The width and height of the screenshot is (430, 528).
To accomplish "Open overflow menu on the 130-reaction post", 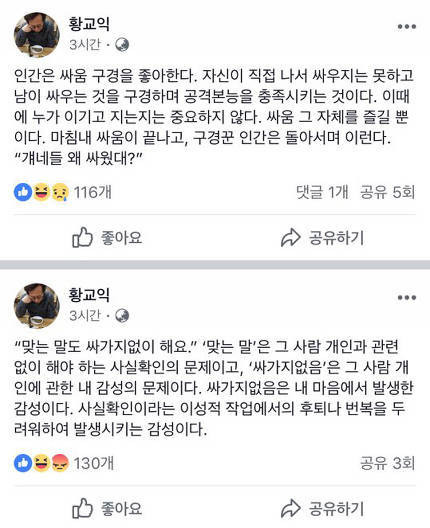I will pos(406,298).
